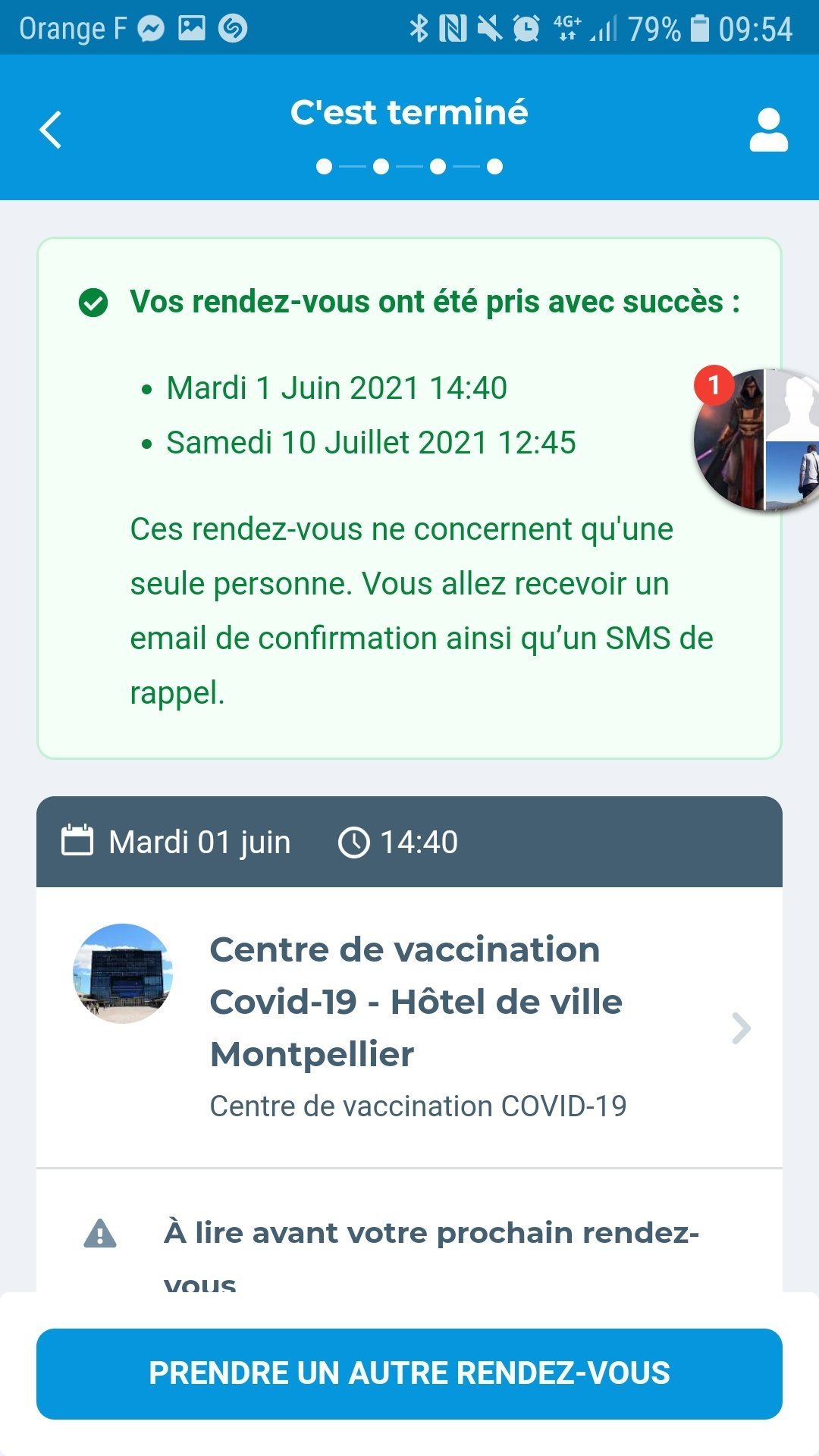Go back using the header arrow

[51, 130]
